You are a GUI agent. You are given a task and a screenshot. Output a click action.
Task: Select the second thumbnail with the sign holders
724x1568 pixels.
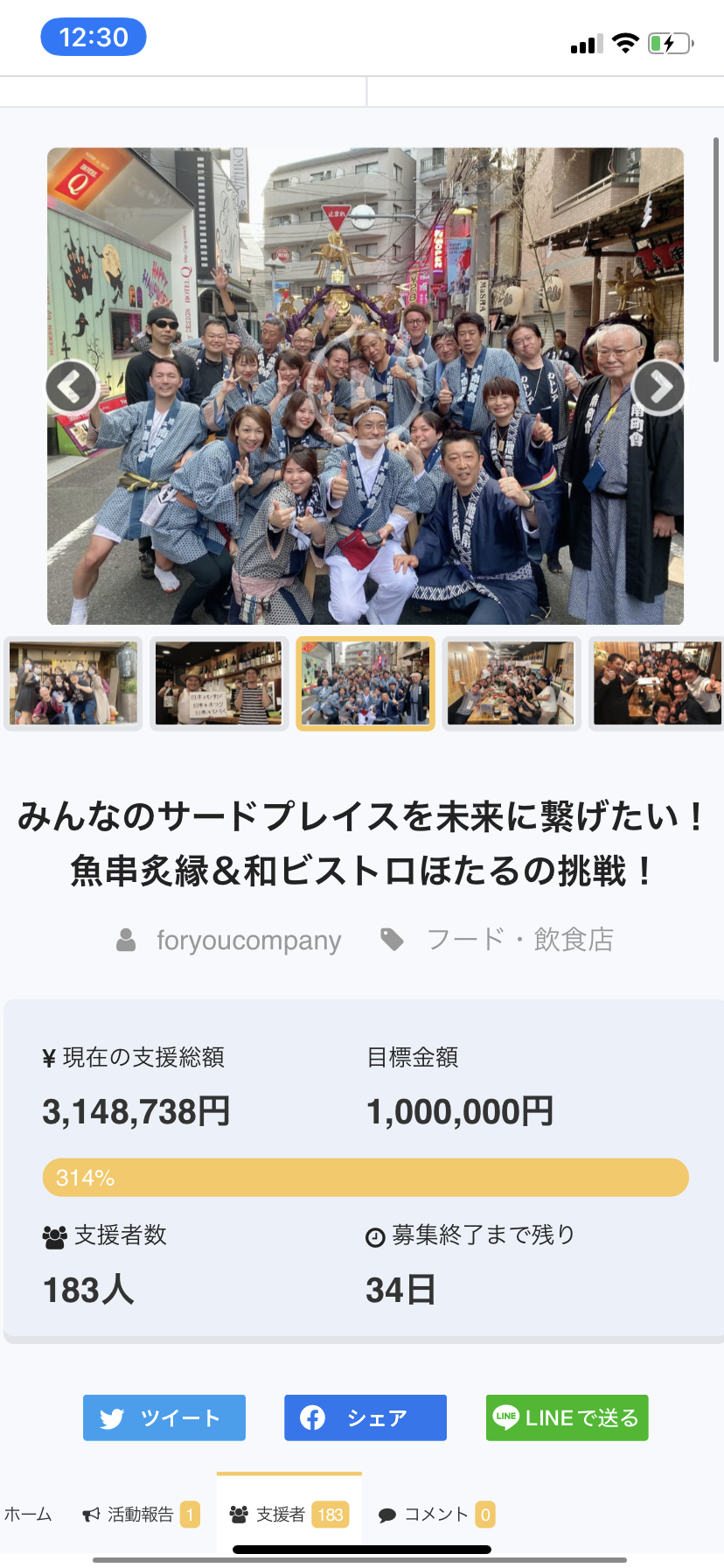219,683
